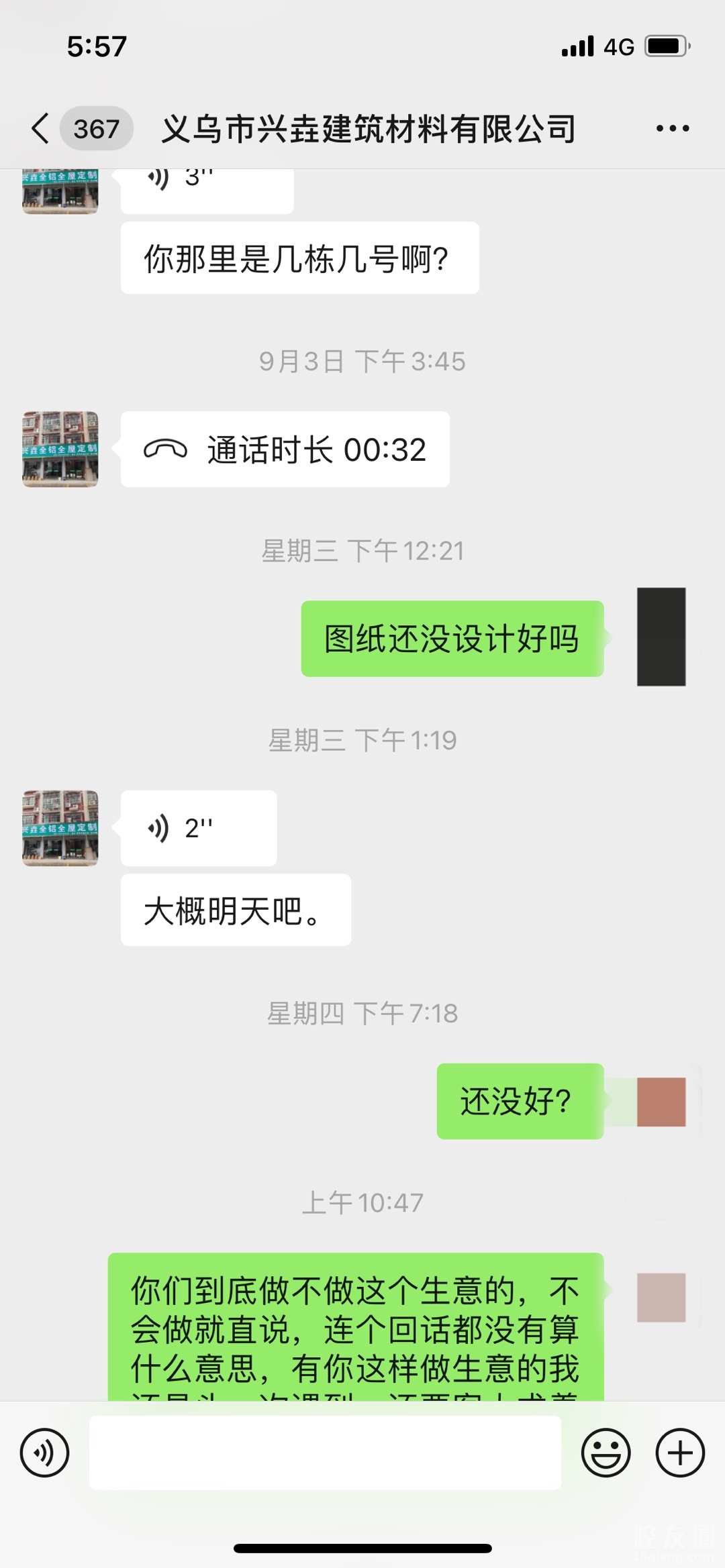Go back to the chat list
The height and width of the screenshot is (1568, 725).
coord(42,128)
